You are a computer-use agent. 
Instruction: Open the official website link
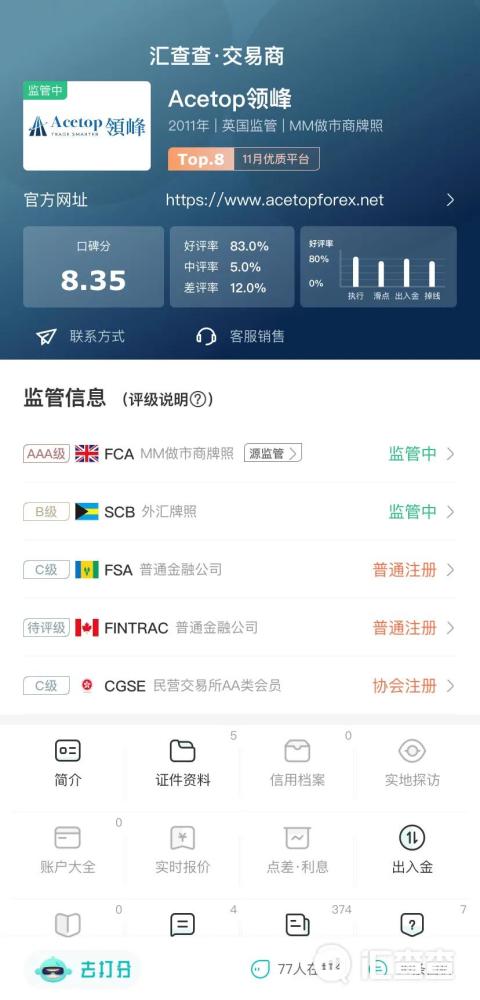(x=240, y=200)
